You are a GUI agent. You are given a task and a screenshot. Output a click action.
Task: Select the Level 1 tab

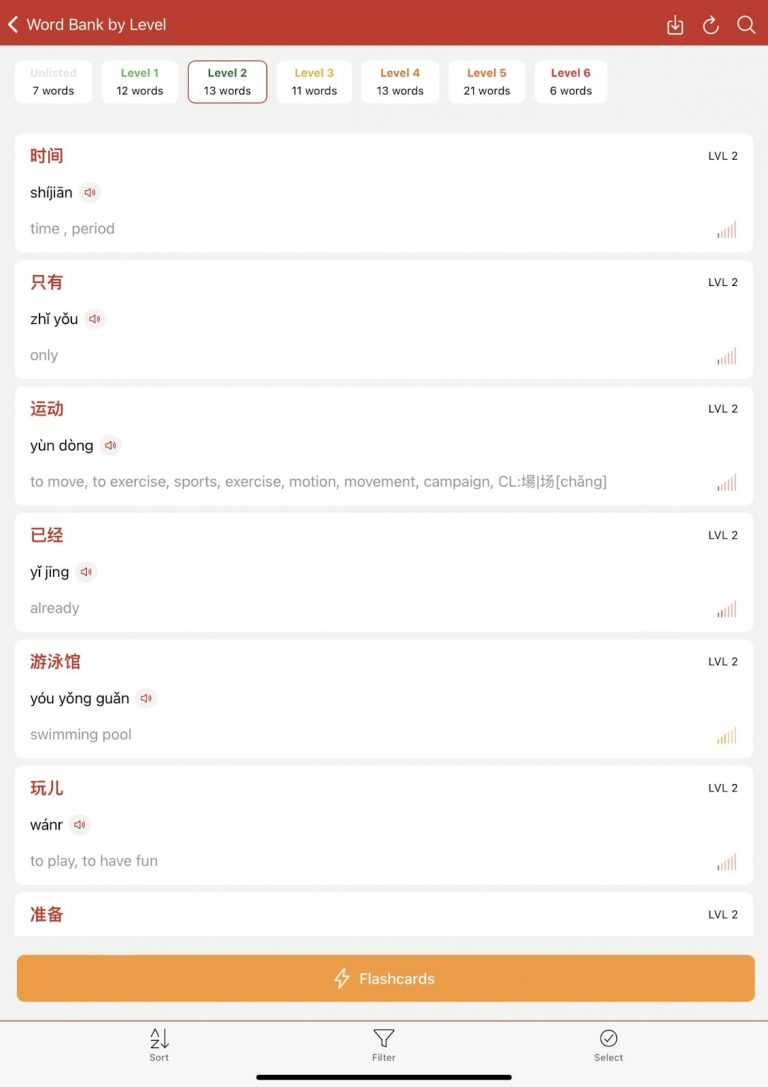tap(139, 81)
